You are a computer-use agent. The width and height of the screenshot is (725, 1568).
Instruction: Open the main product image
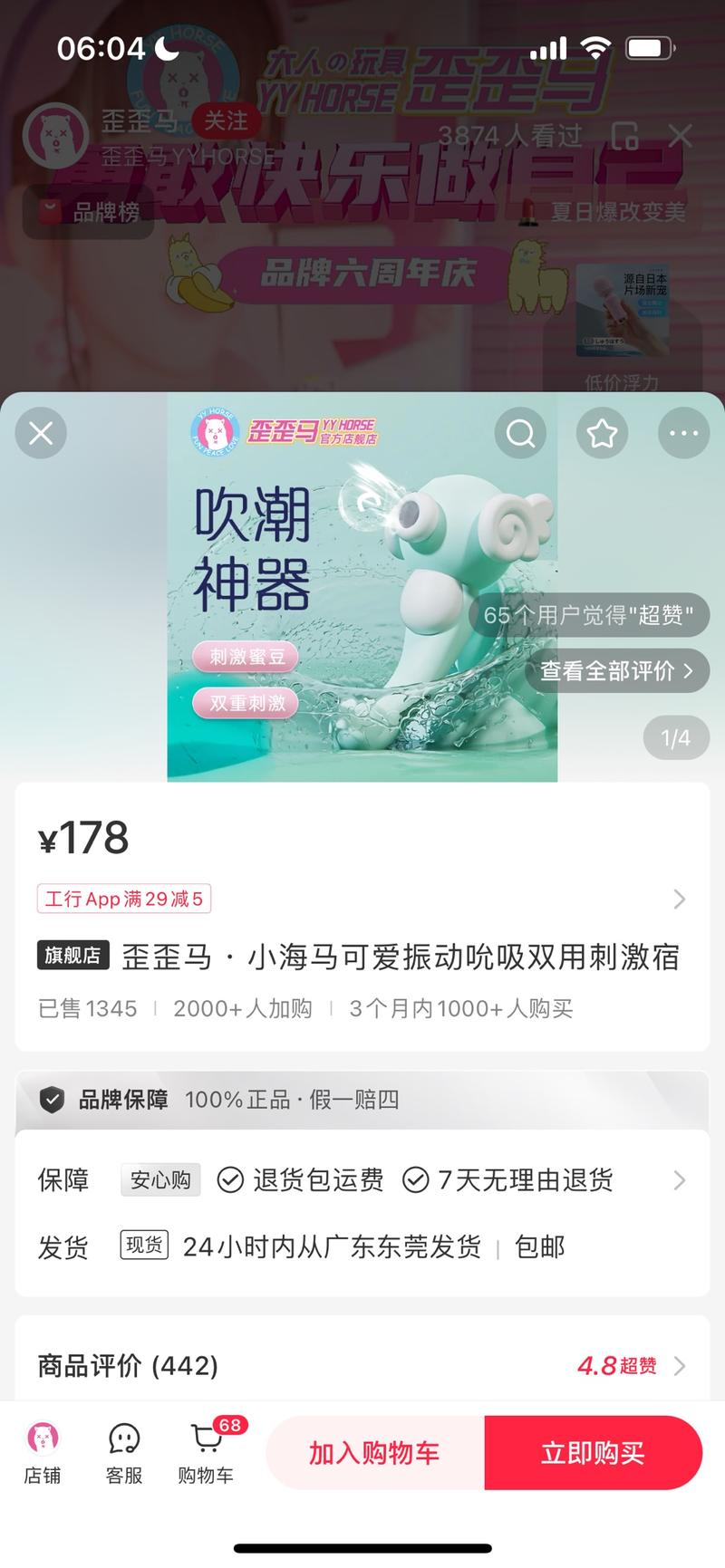tap(362, 589)
